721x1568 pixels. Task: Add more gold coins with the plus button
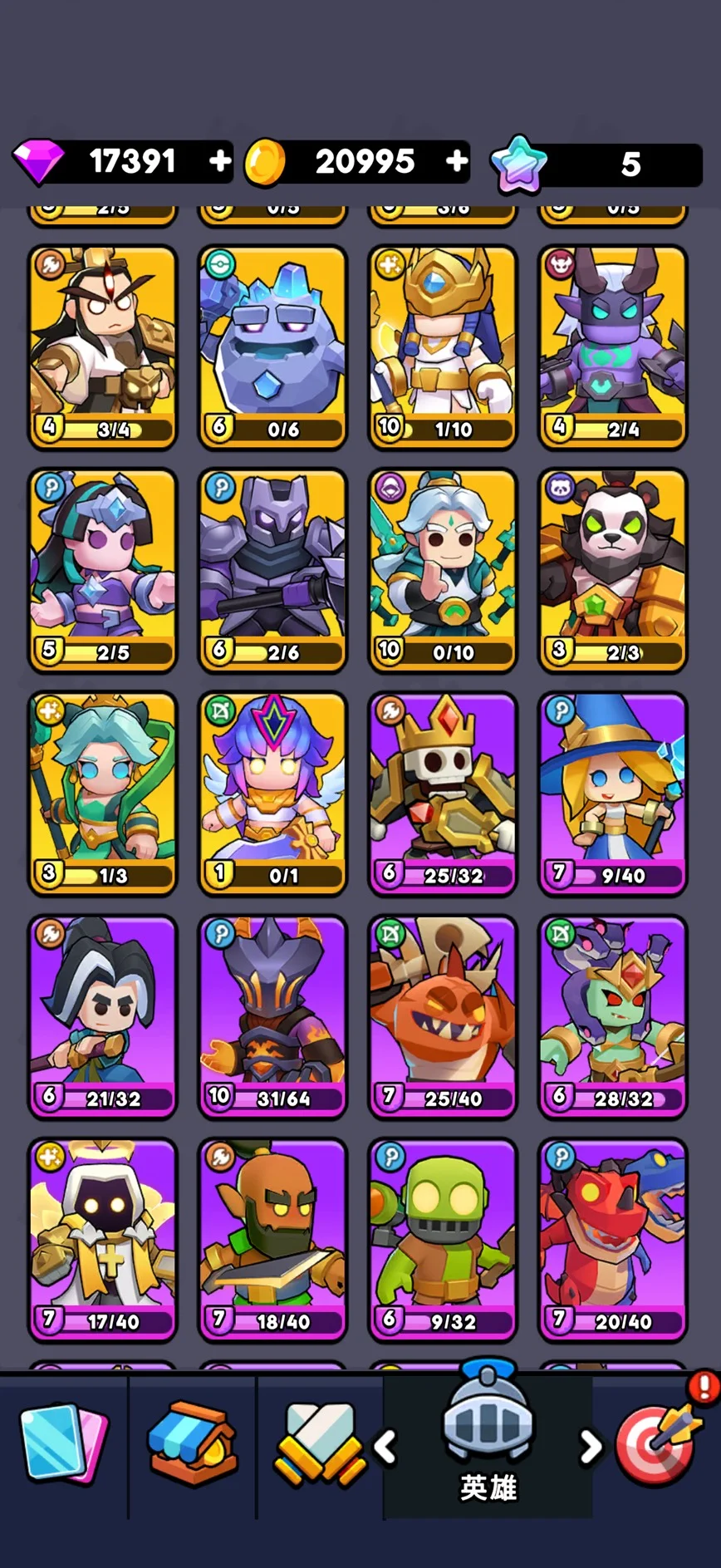click(457, 161)
